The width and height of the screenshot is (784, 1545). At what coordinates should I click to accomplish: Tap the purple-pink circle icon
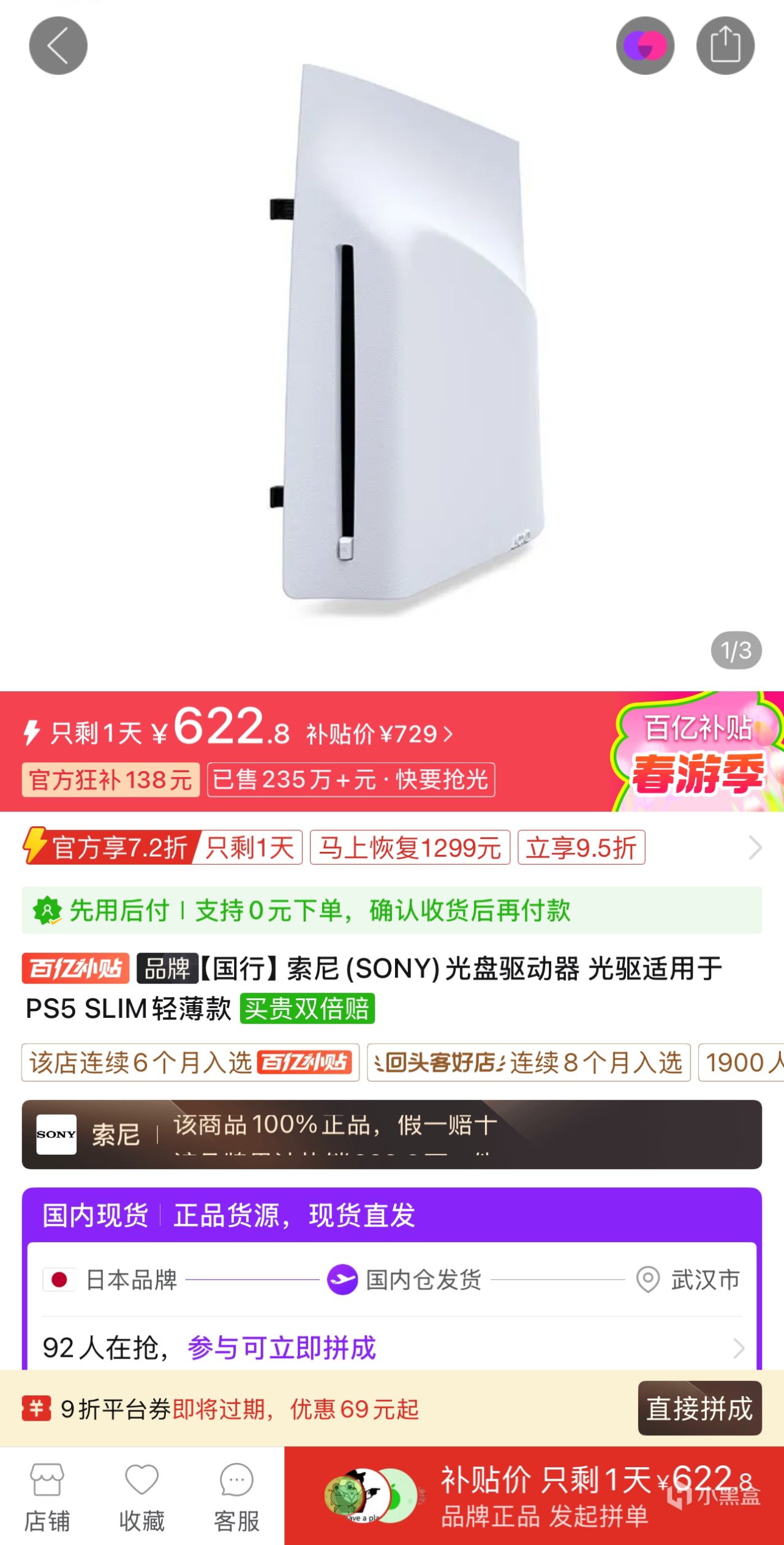click(645, 46)
